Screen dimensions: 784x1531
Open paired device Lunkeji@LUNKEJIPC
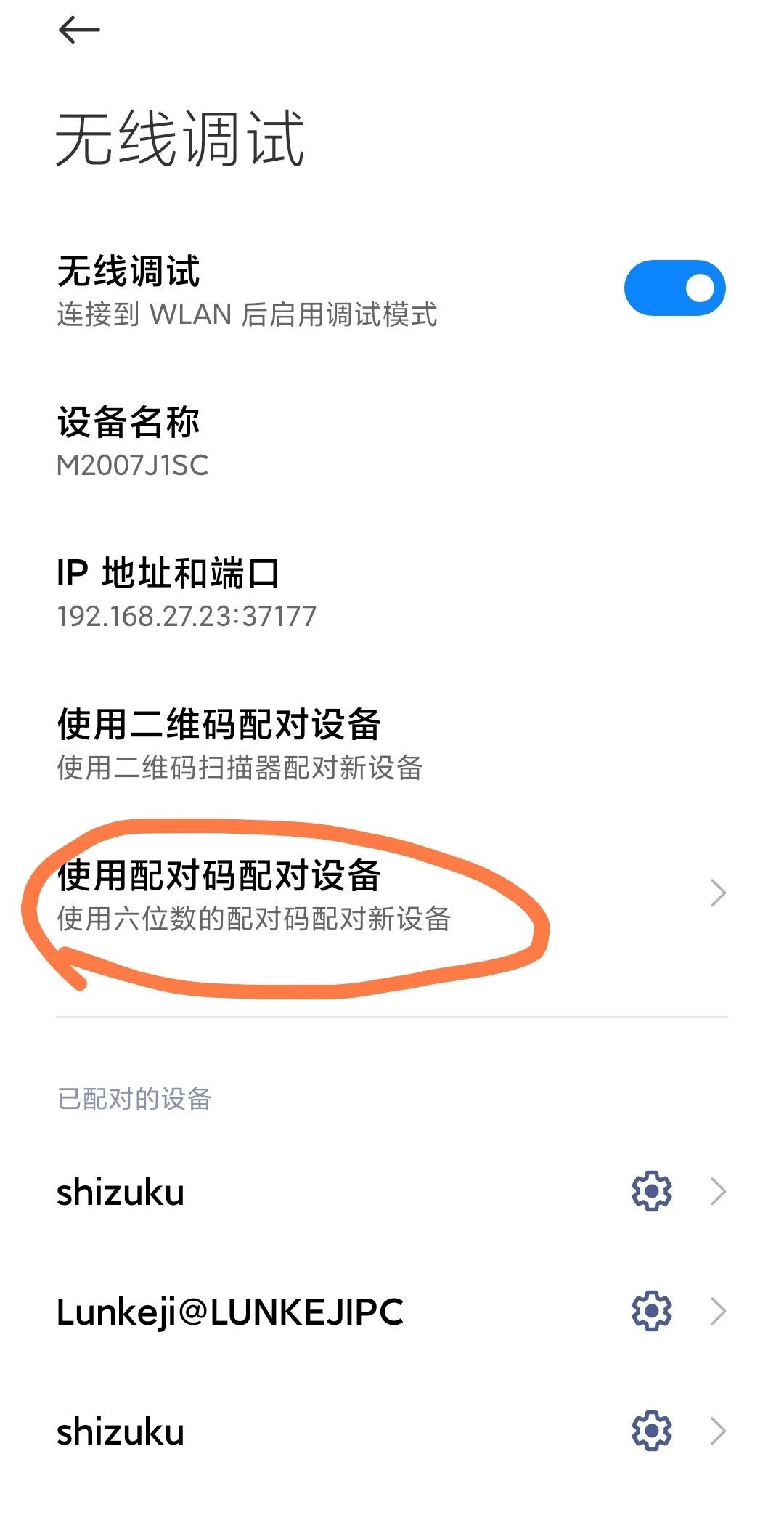231,1312
